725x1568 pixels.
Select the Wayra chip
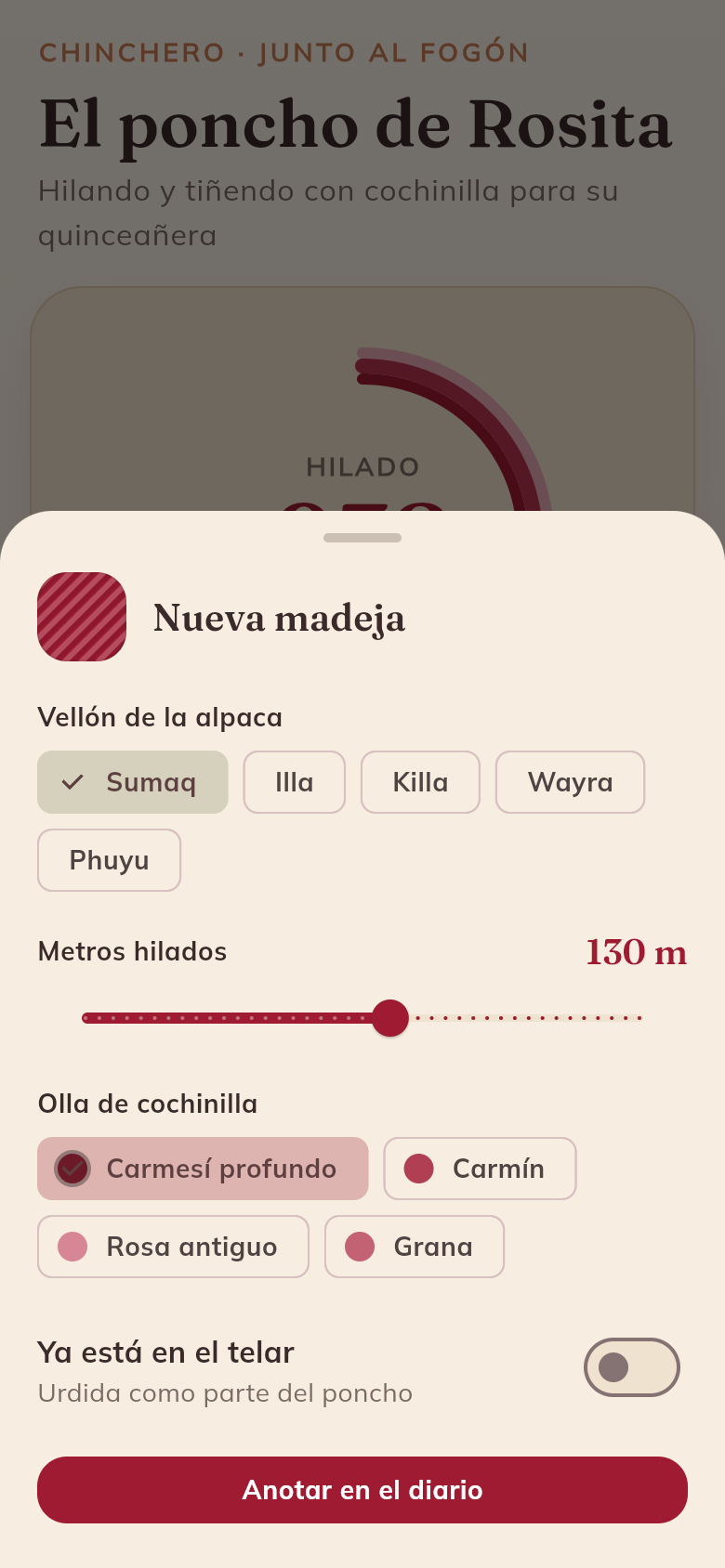pos(571,782)
